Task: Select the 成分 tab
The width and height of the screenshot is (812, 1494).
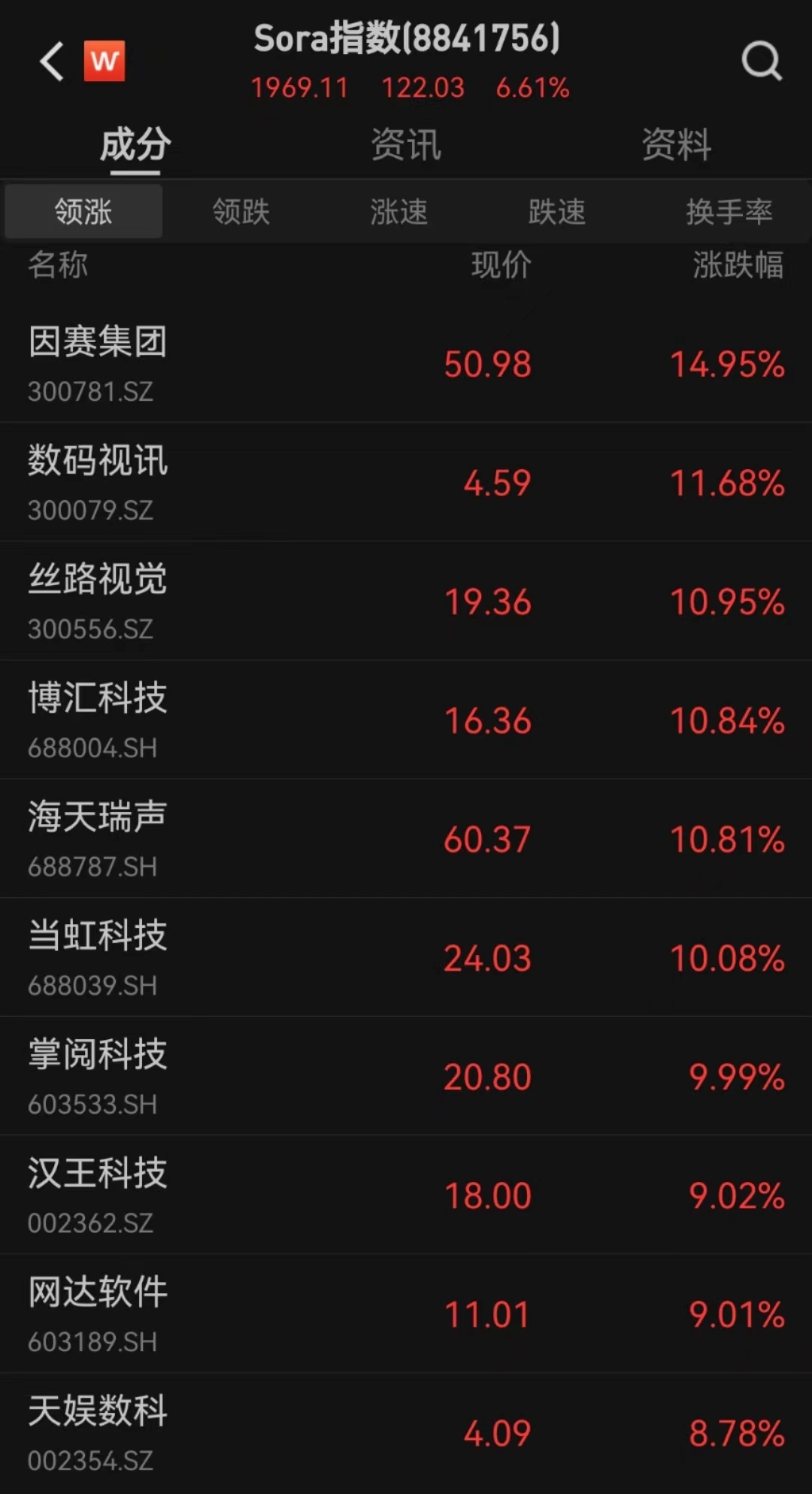Action: point(135,144)
